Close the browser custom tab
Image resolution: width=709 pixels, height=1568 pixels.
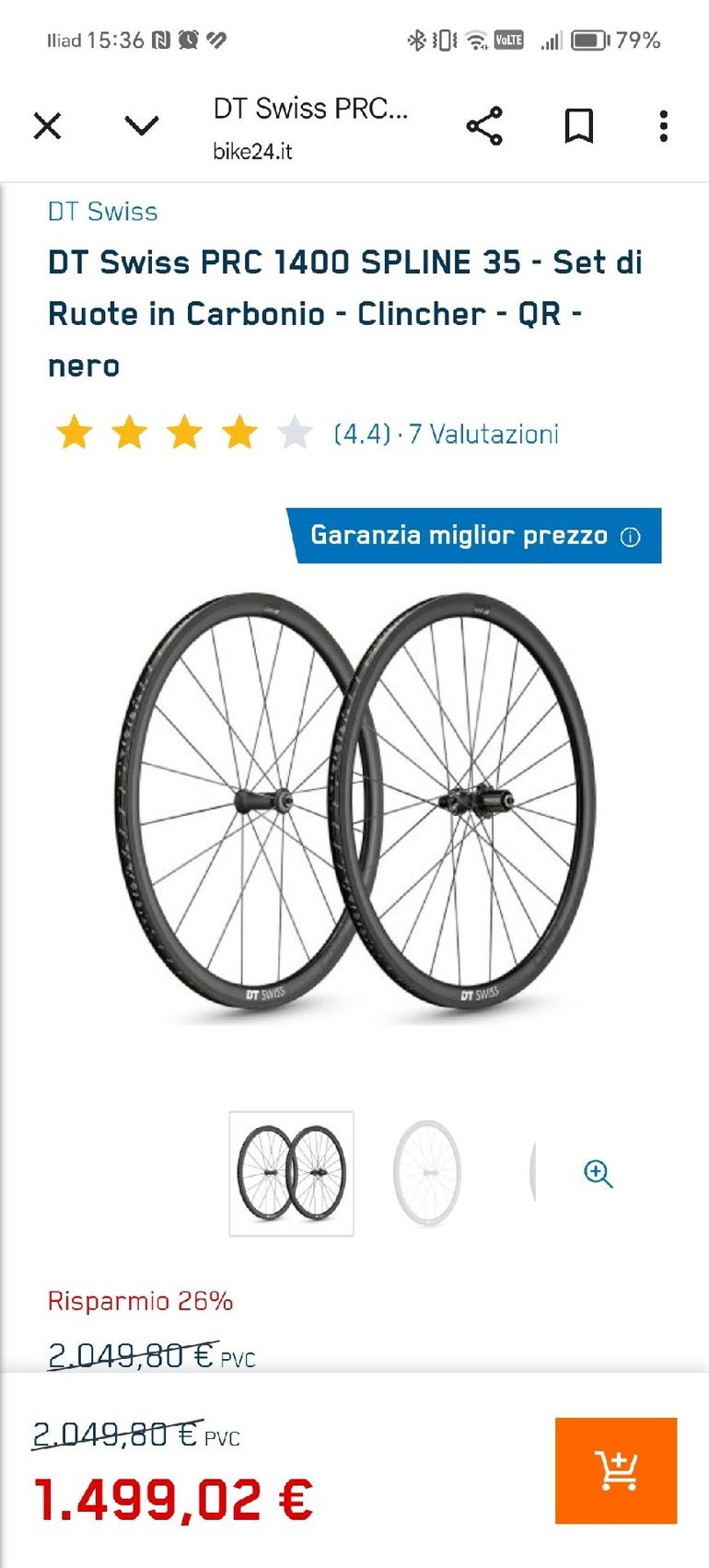click(x=47, y=126)
